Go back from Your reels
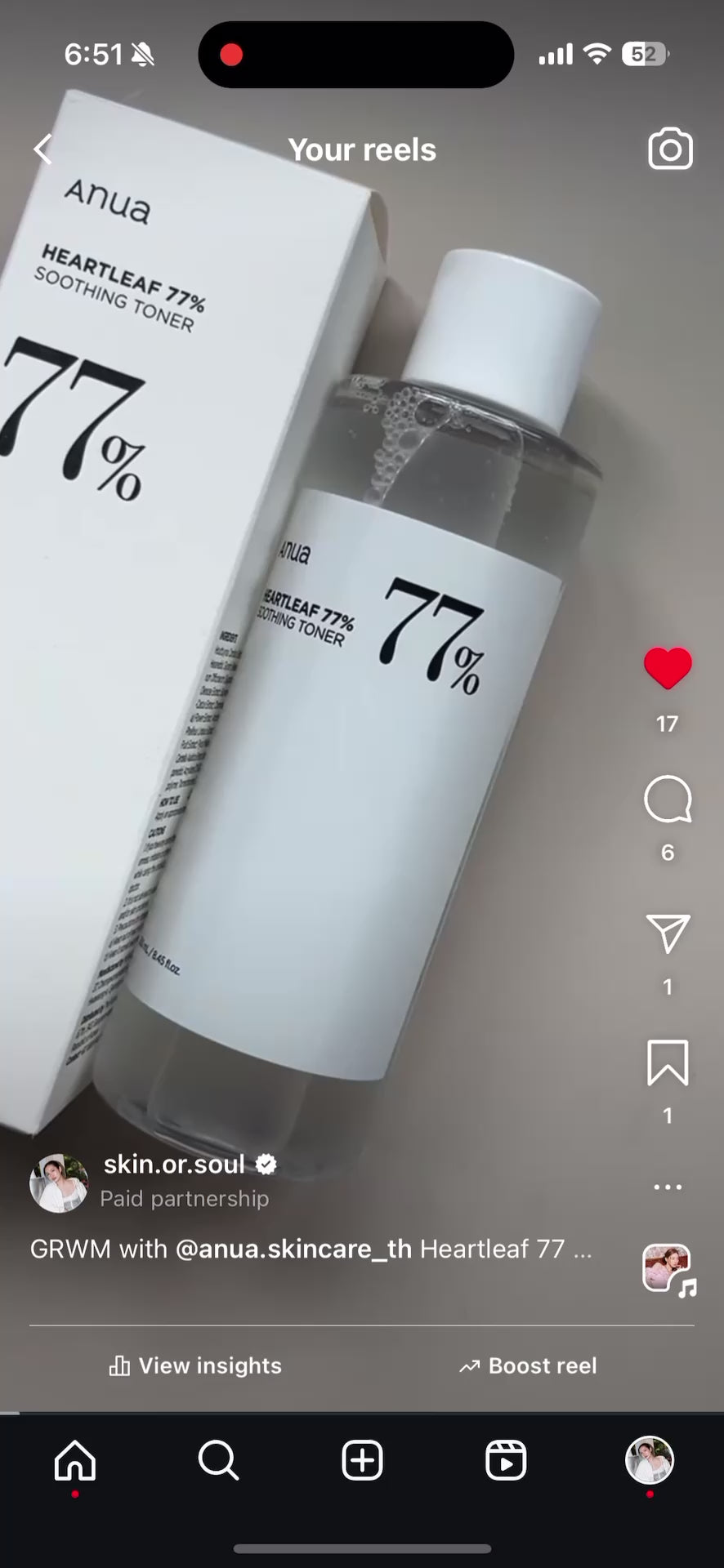Viewport: 724px width, 1568px height. click(43, 149)
